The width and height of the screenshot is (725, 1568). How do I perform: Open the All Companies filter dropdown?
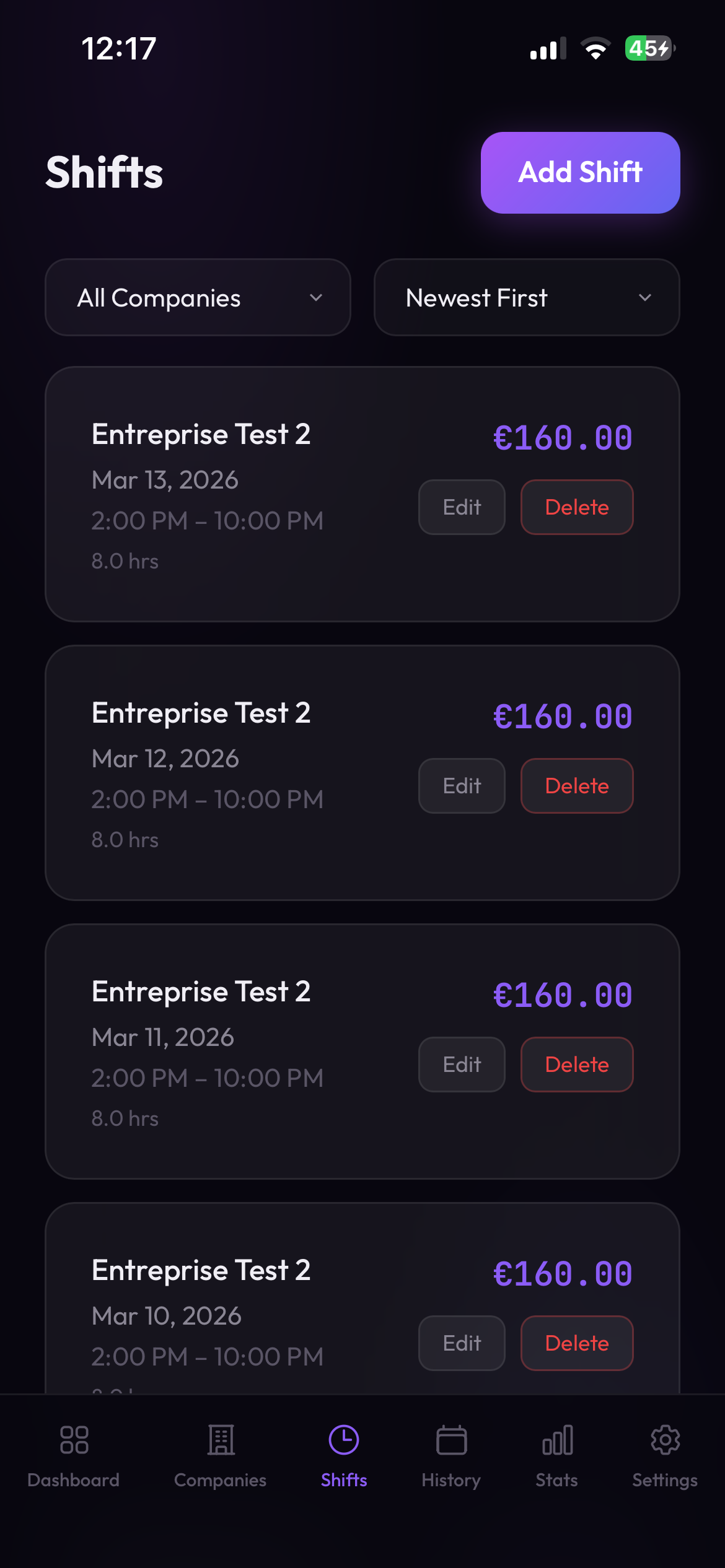coord(198,298)
